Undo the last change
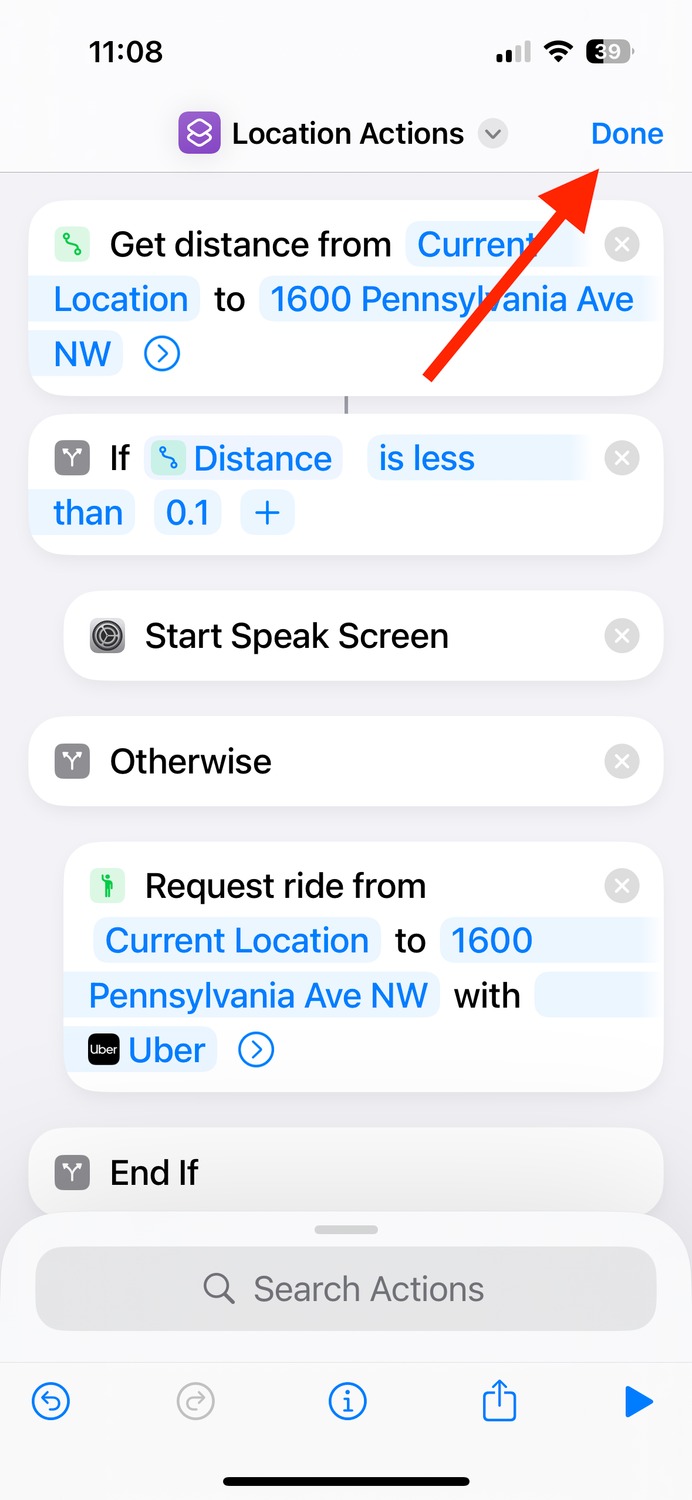This screenshot has width=692, height=1500. click(51, 1402)
